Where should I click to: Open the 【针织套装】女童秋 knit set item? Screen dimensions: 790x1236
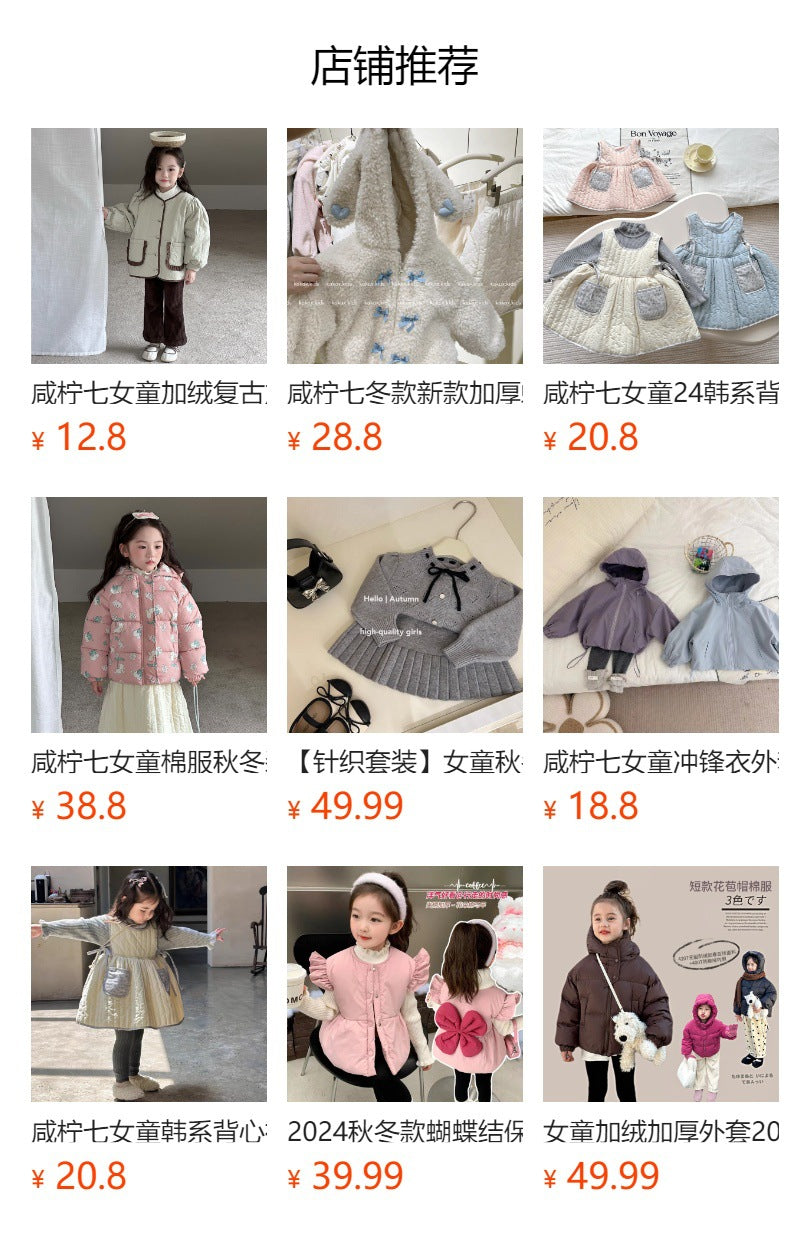point(404,615)
